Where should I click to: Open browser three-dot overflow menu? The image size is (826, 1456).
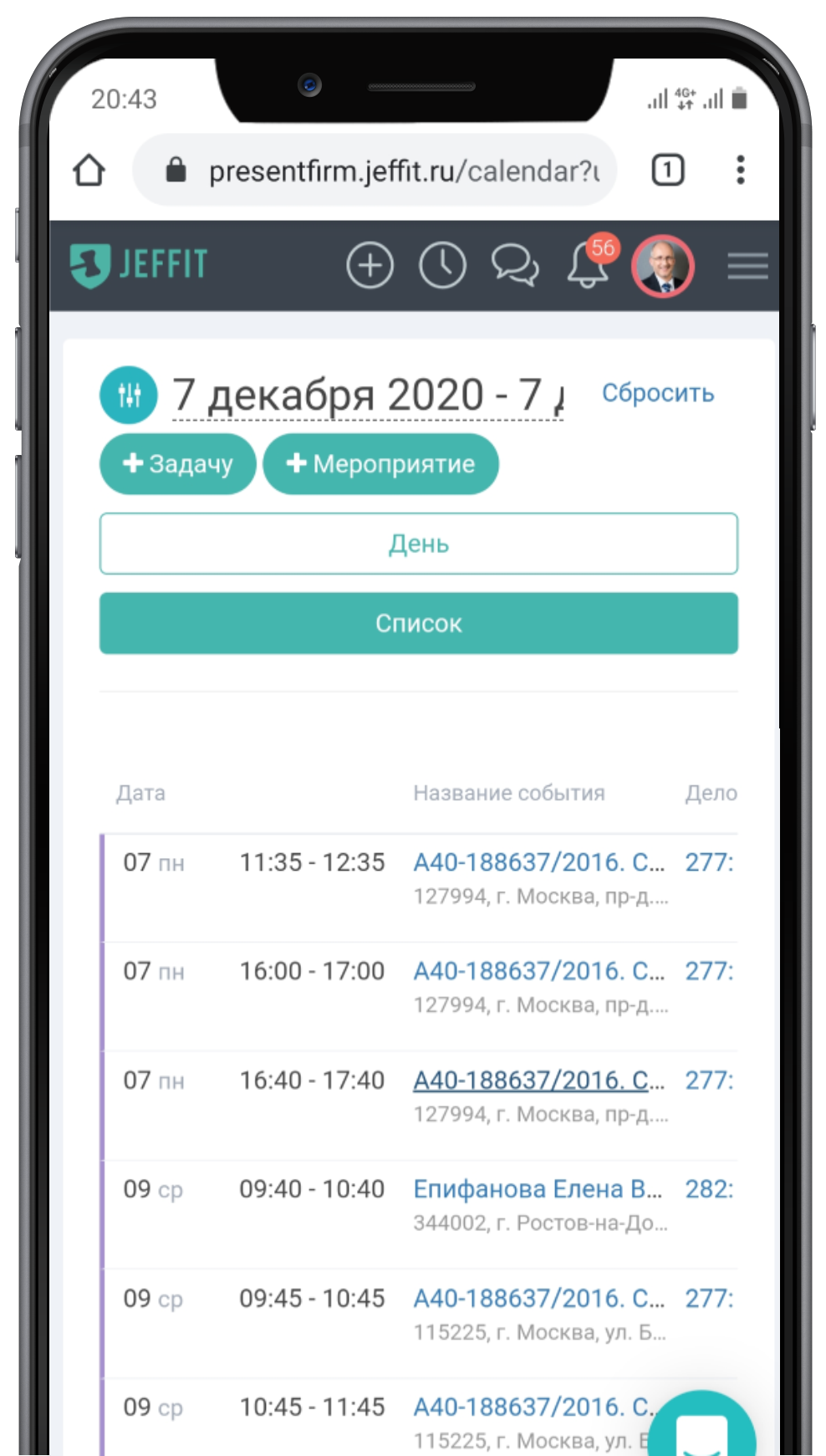pyautogui.click(x=740, y=171)
